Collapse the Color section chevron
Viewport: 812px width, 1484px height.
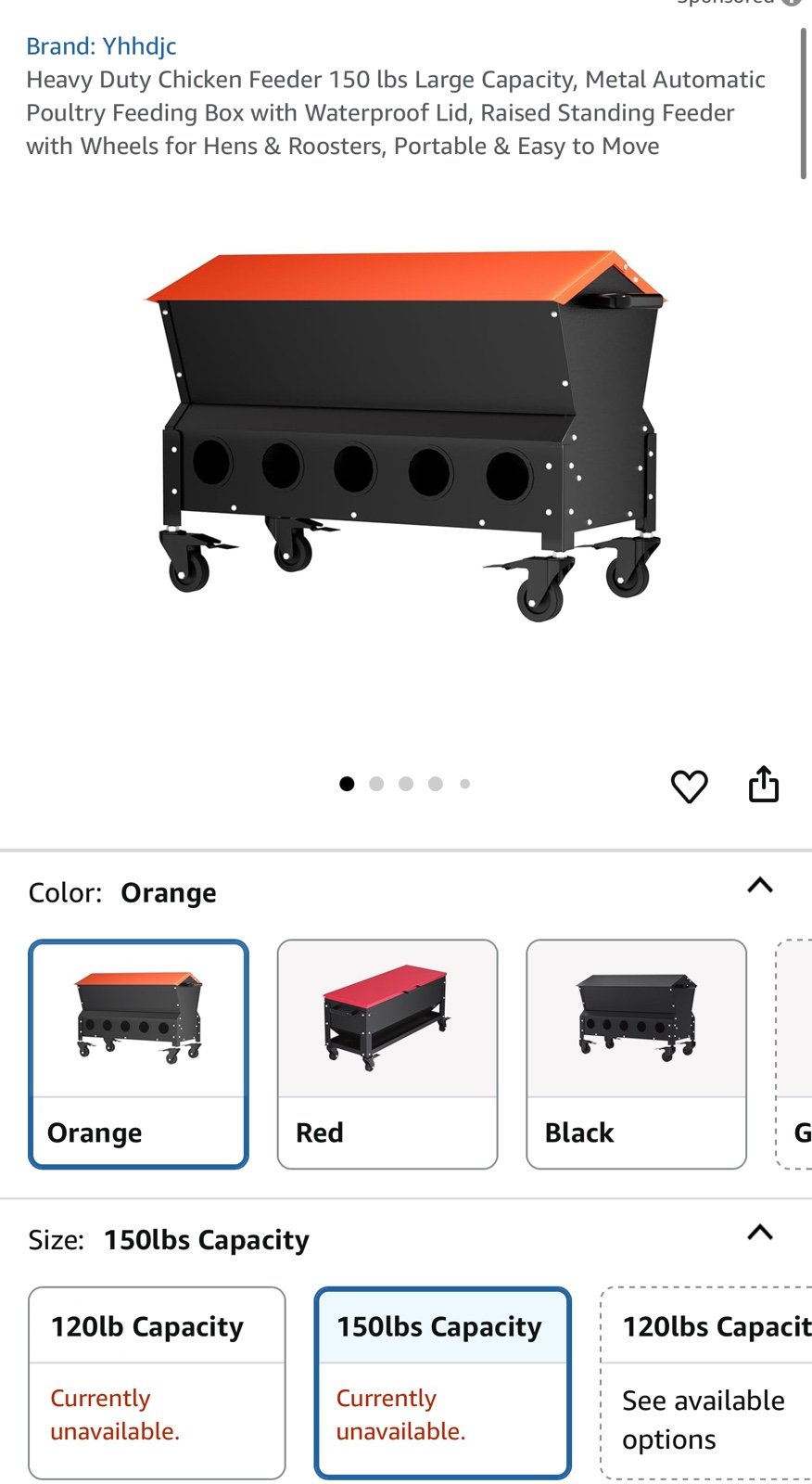759,885
